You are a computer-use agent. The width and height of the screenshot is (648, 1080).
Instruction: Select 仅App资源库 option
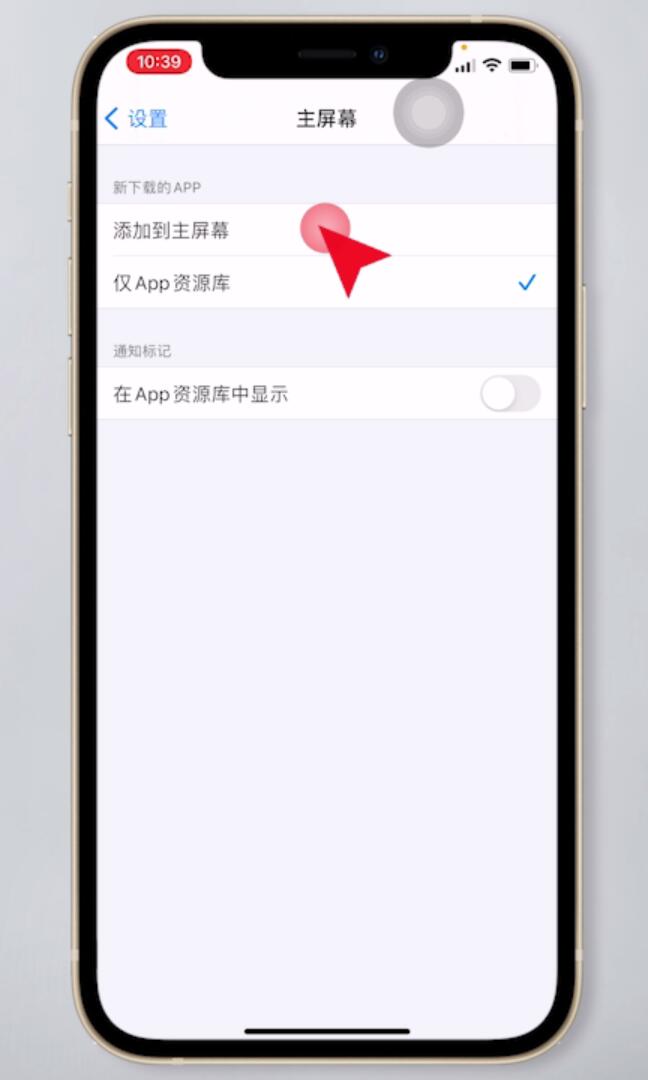[326, 282]
